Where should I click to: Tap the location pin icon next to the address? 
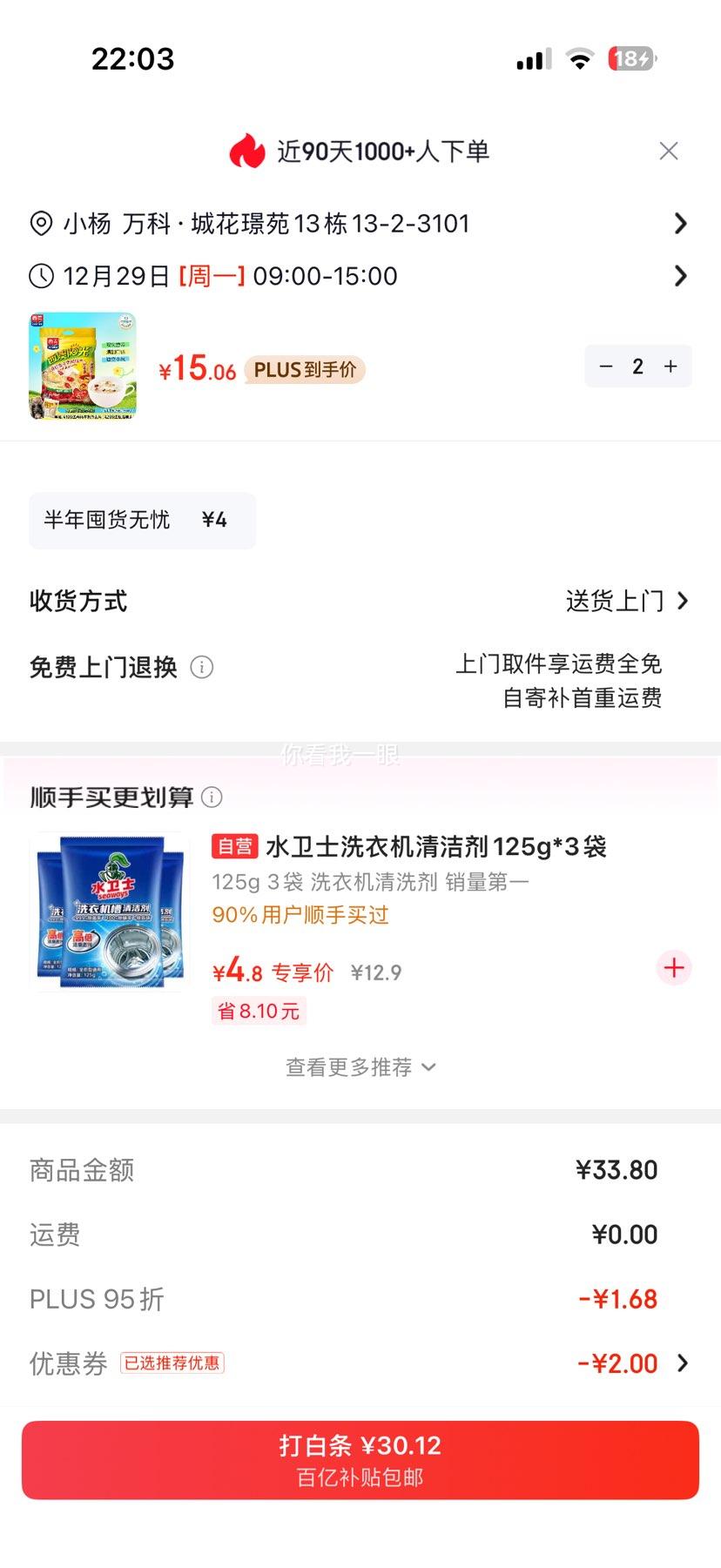[x=41, y=224]
